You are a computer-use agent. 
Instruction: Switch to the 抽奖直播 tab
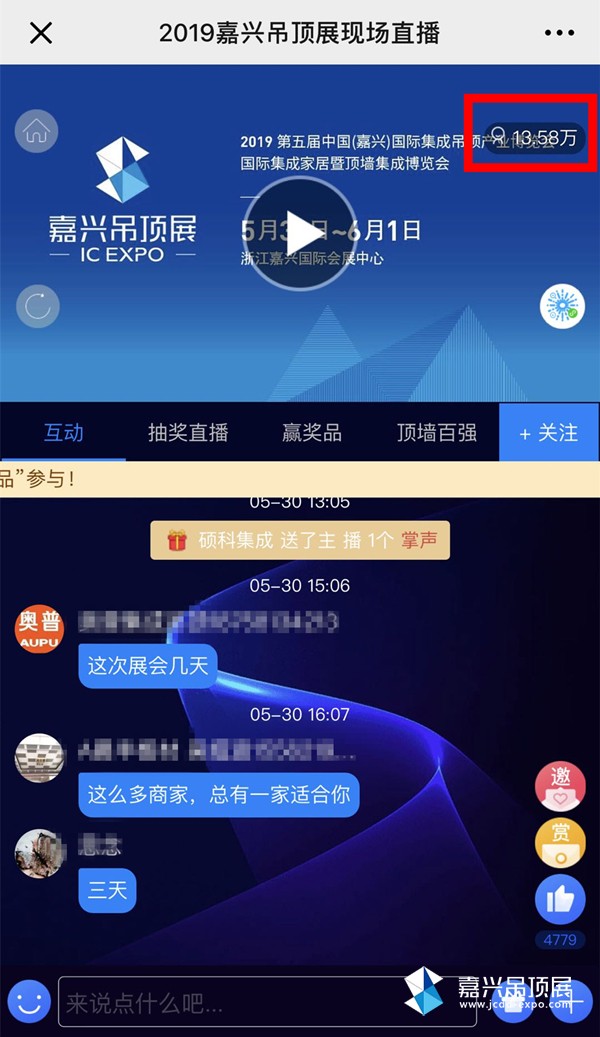click(x=188, y=432)
